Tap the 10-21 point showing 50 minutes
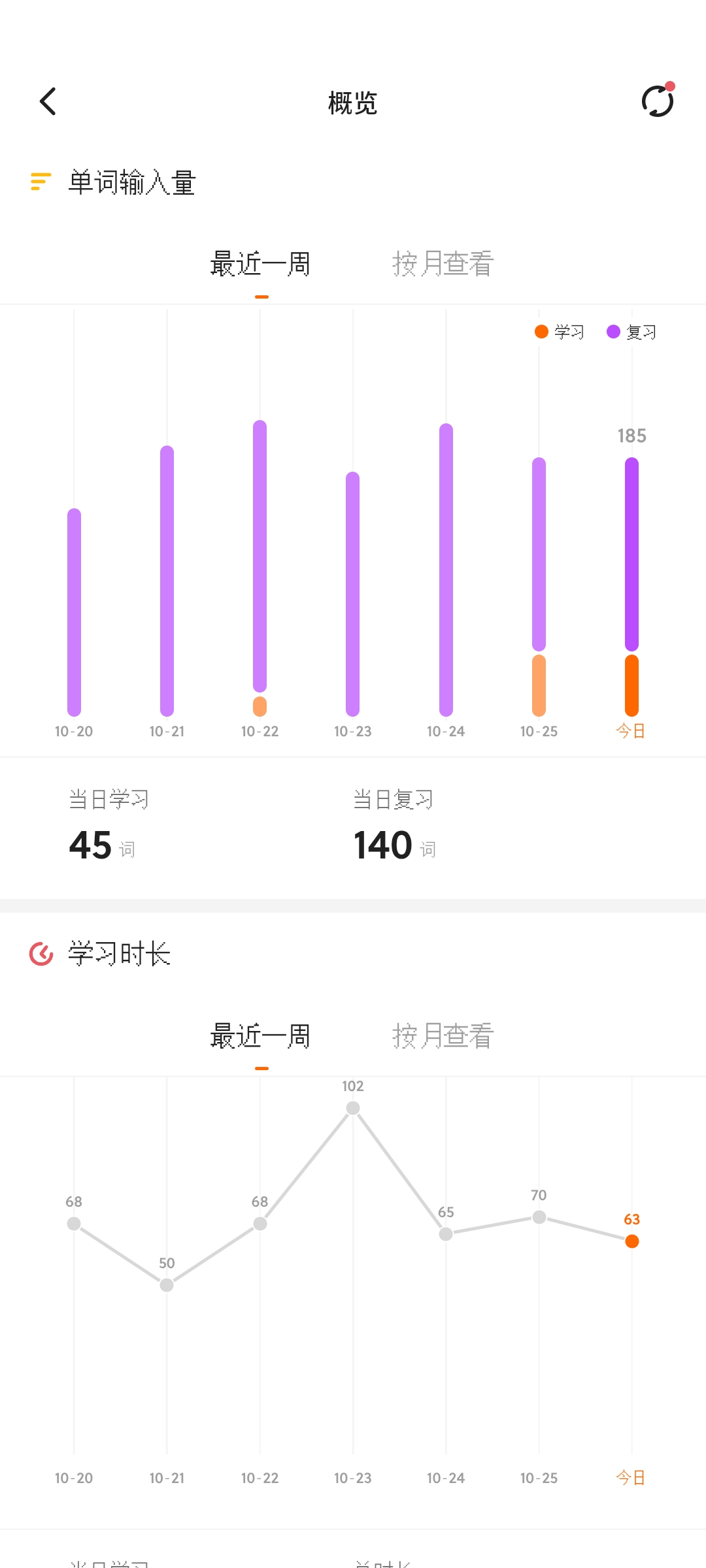 pyautogui.click(x=167, y=1285)
